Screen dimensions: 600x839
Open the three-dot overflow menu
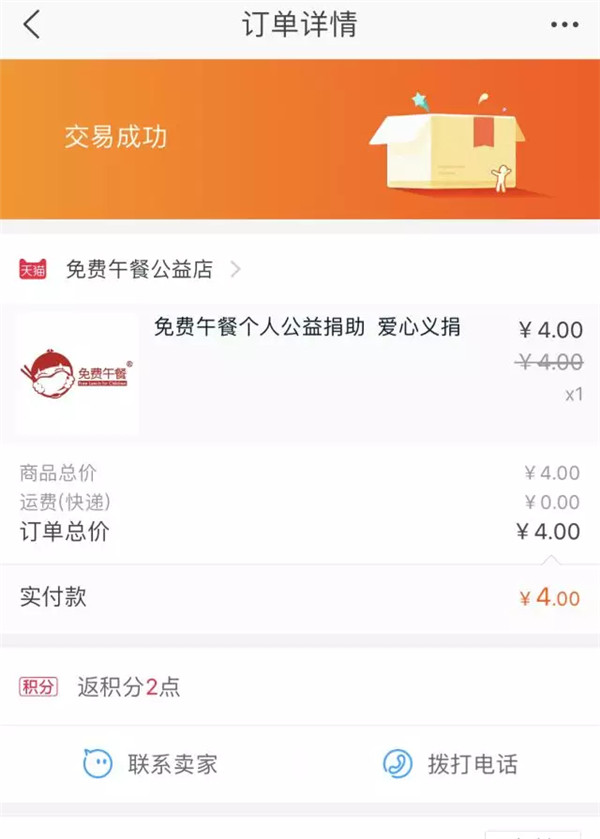pos(564,25)
